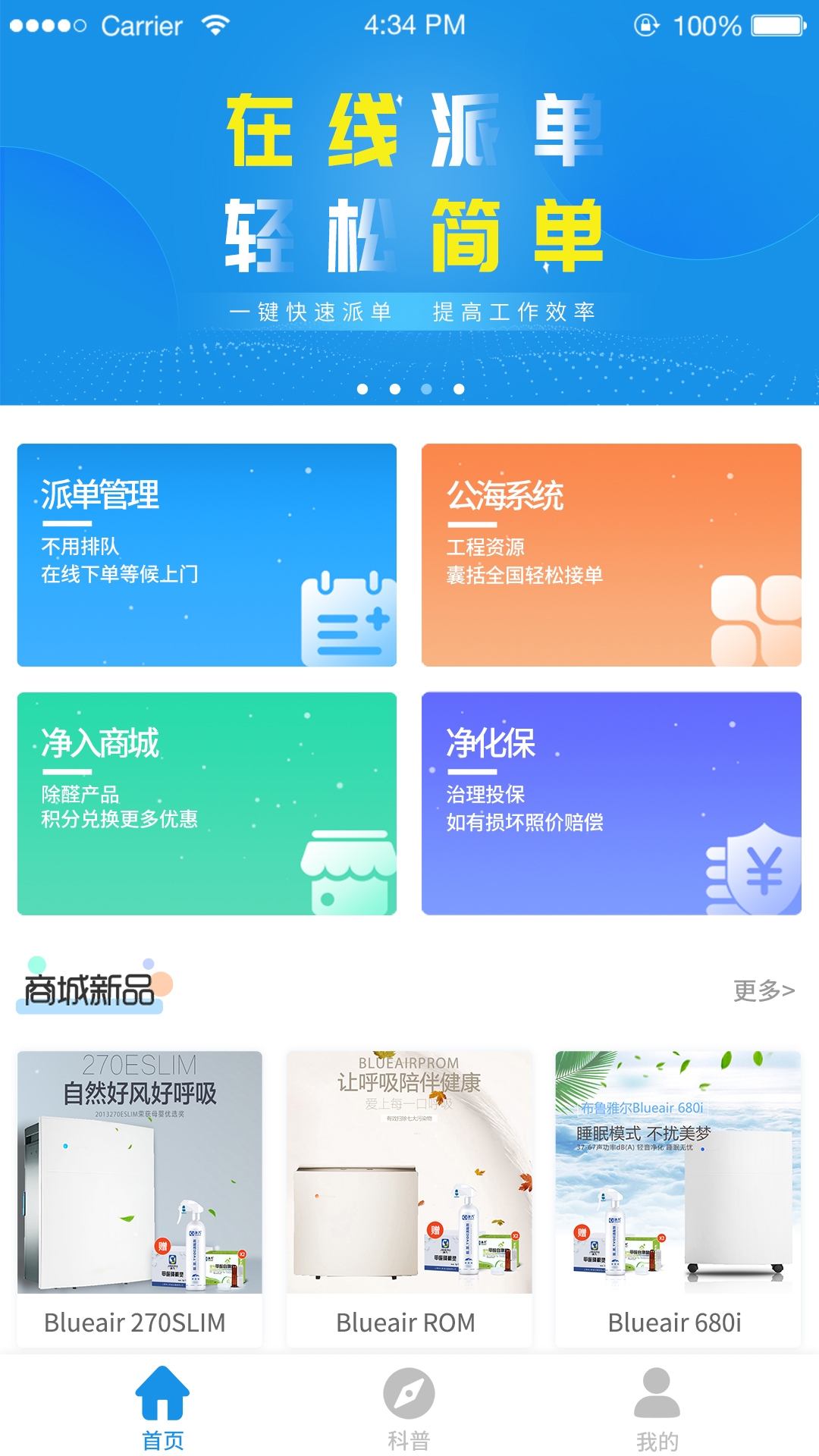Open the 公海系统 card
Screen dimensions: 819x1456
point(611,554)
